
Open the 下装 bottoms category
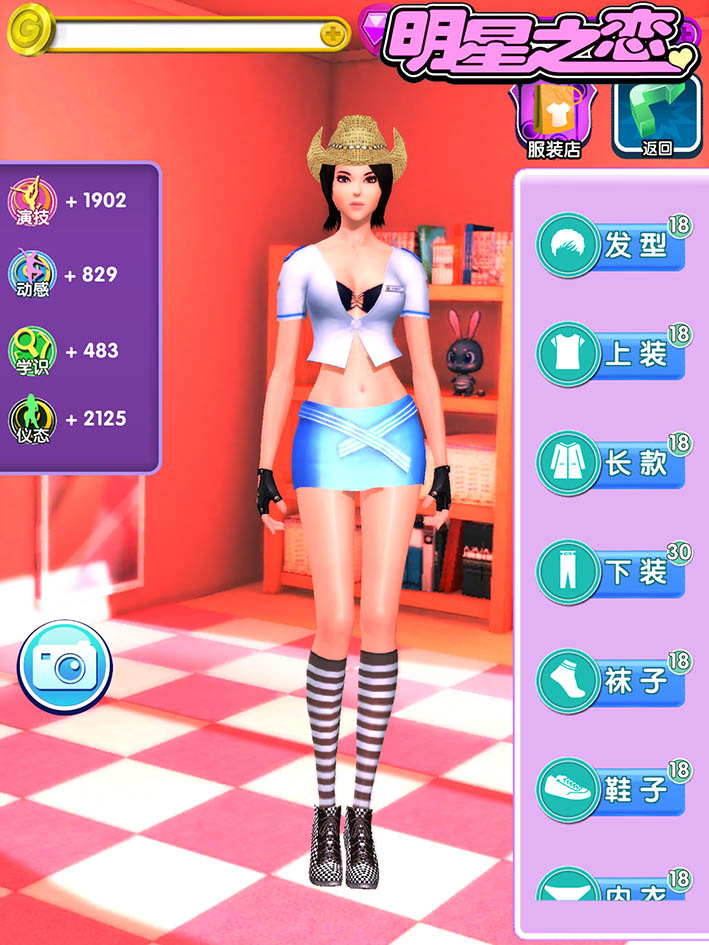tap(612, 571)
